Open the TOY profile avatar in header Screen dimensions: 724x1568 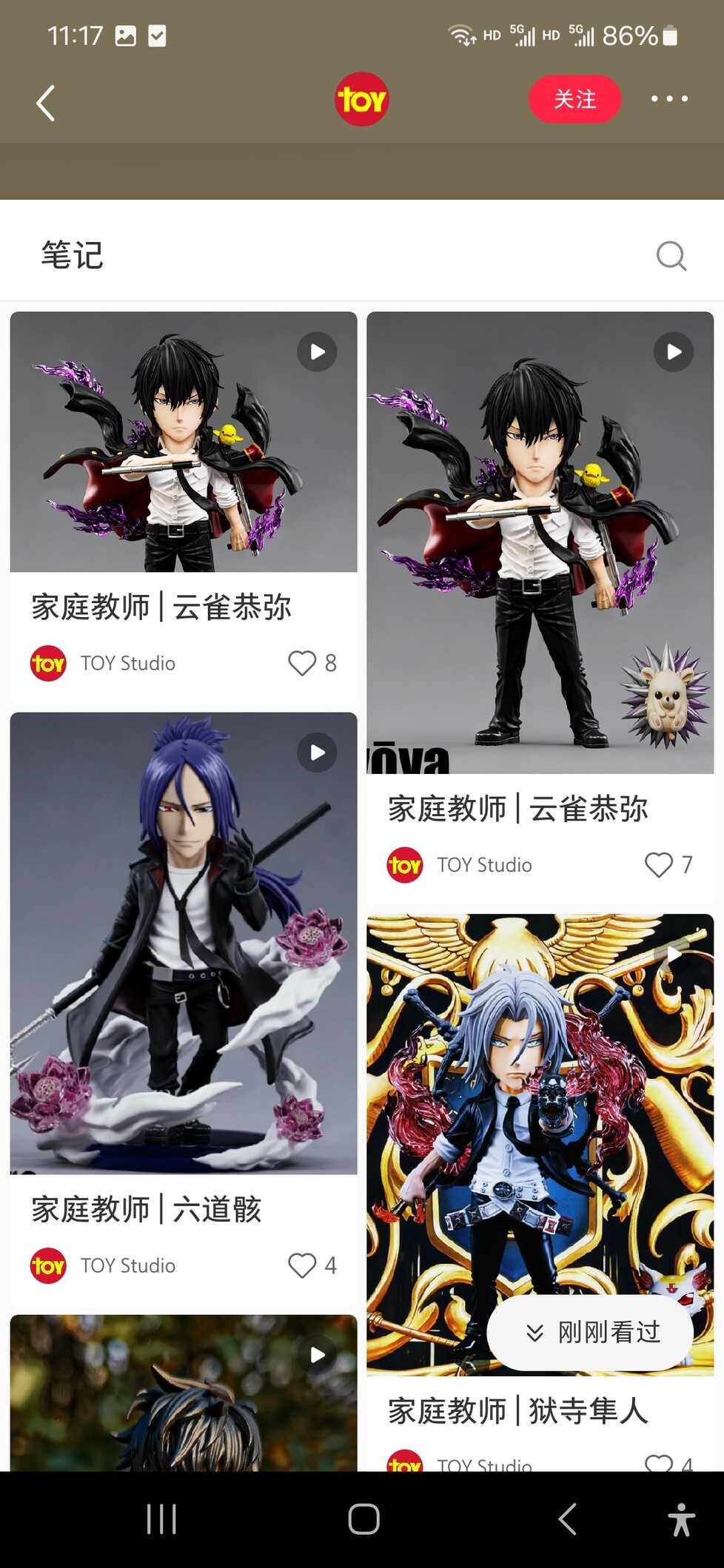point(361,99)
